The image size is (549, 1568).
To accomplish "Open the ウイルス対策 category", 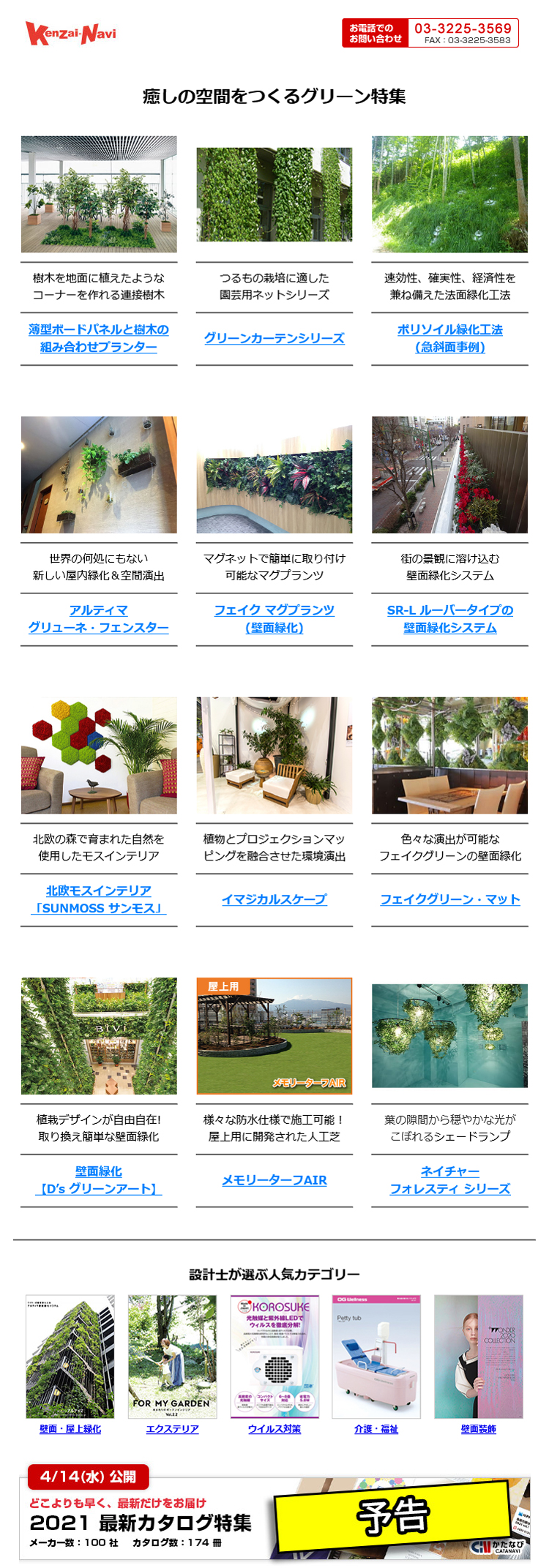I will pyautogui.click(x=274, y=1429).
